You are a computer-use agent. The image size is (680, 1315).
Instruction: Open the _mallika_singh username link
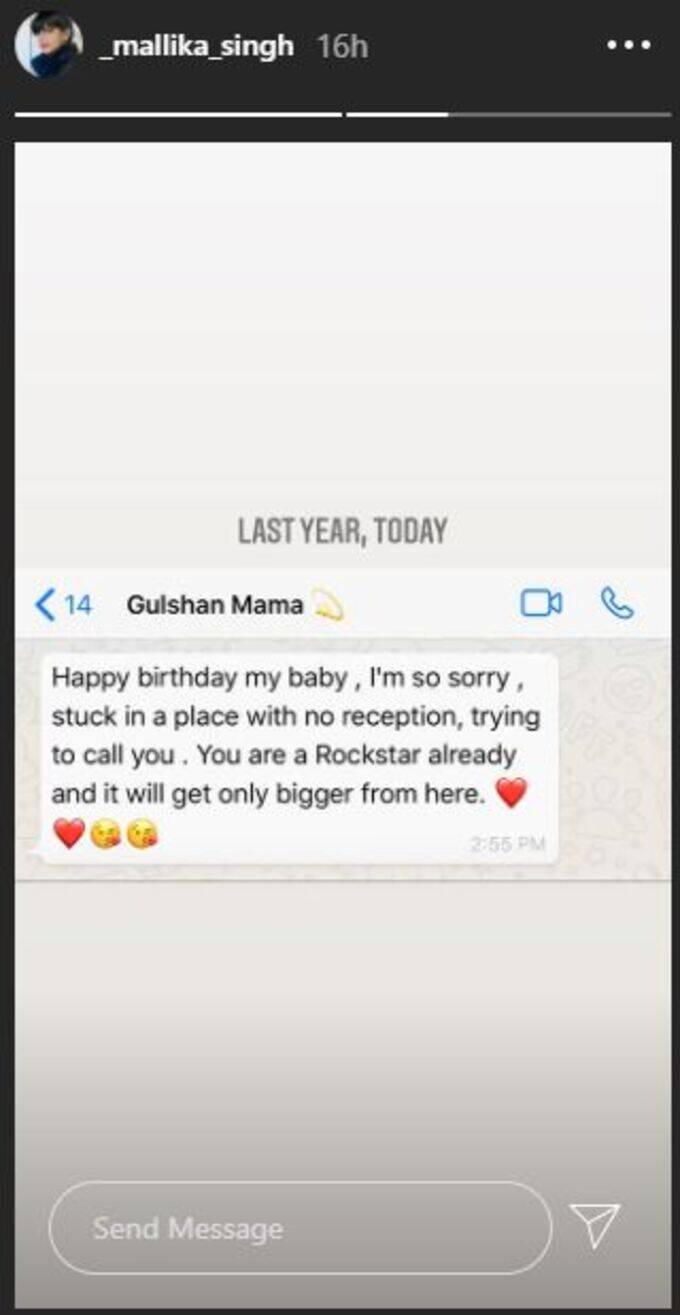click(x=197, y=46)
